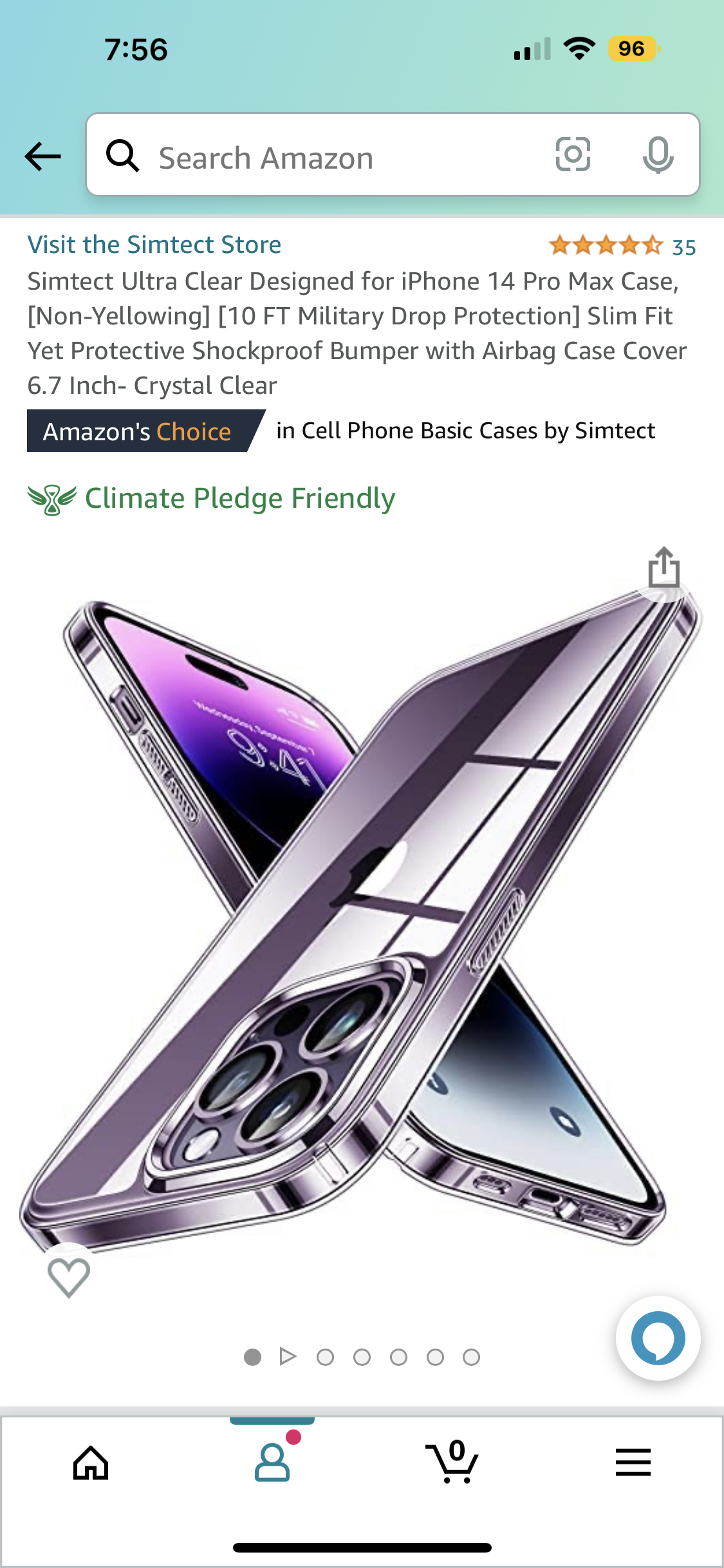Open the camera lens search
This screenshot has width=724, height=1568.
(573, 155)
